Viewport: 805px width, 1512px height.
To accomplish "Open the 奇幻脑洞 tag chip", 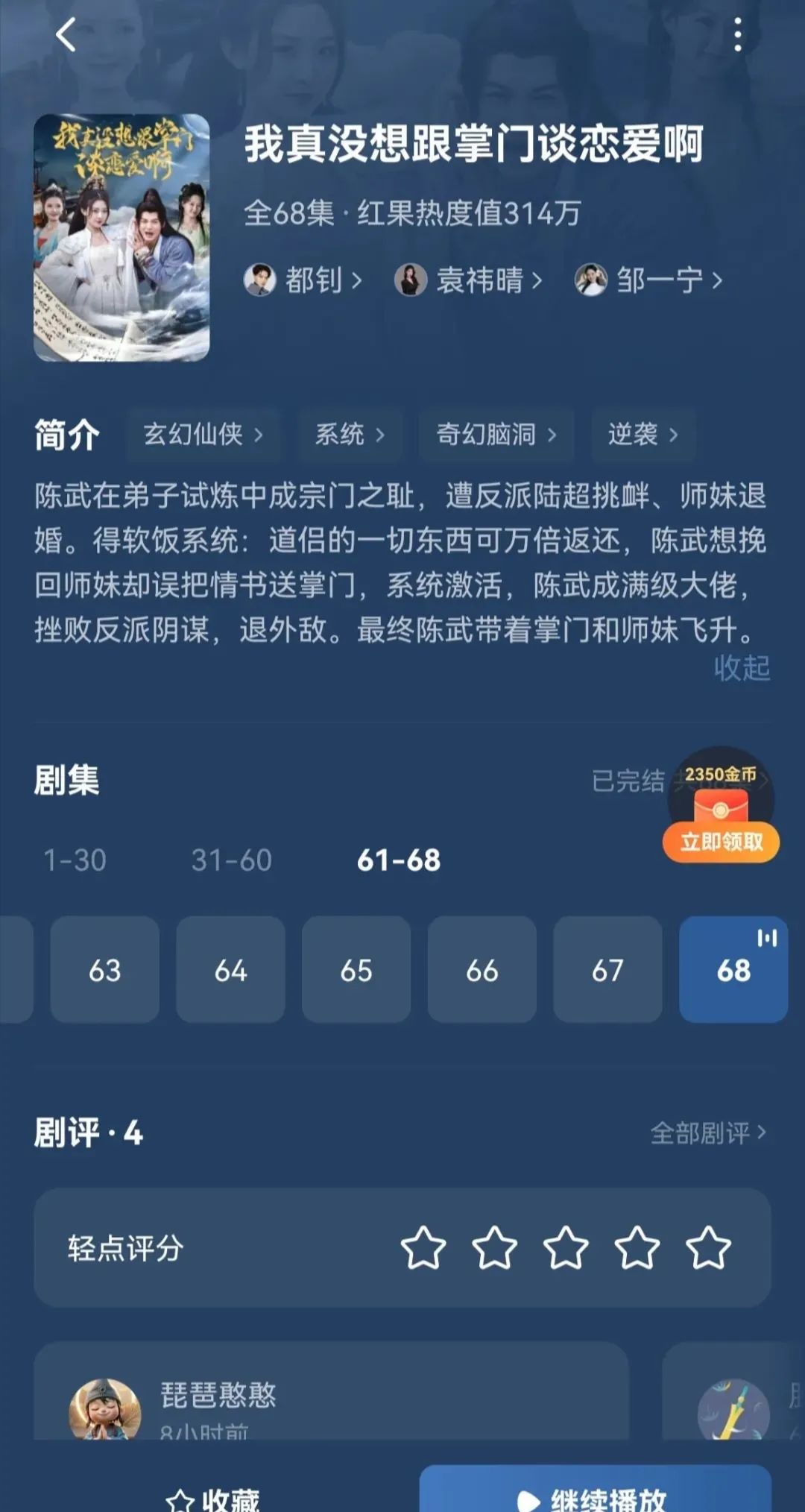I will [496, 434].
